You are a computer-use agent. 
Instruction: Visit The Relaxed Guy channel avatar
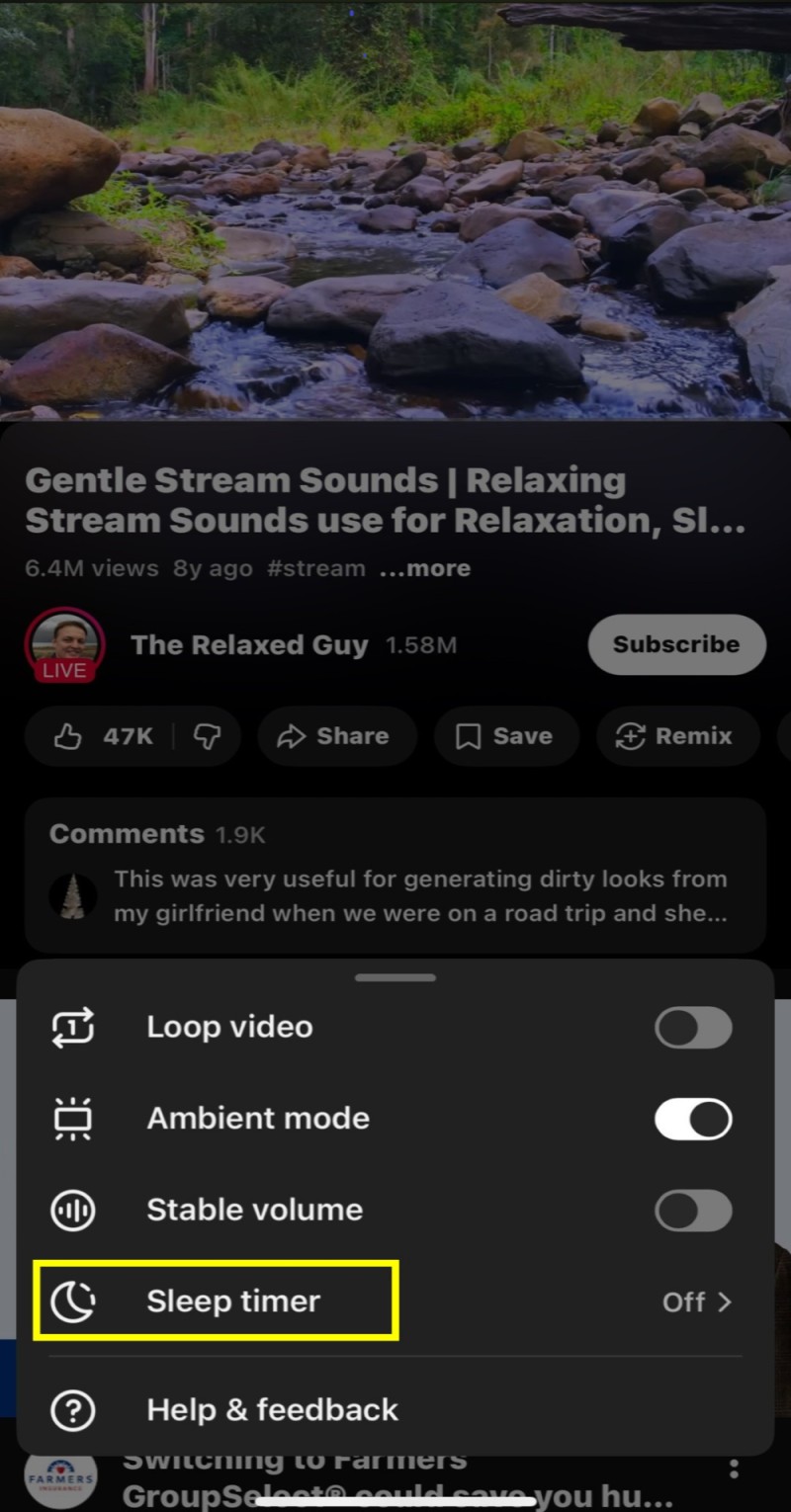64,644
